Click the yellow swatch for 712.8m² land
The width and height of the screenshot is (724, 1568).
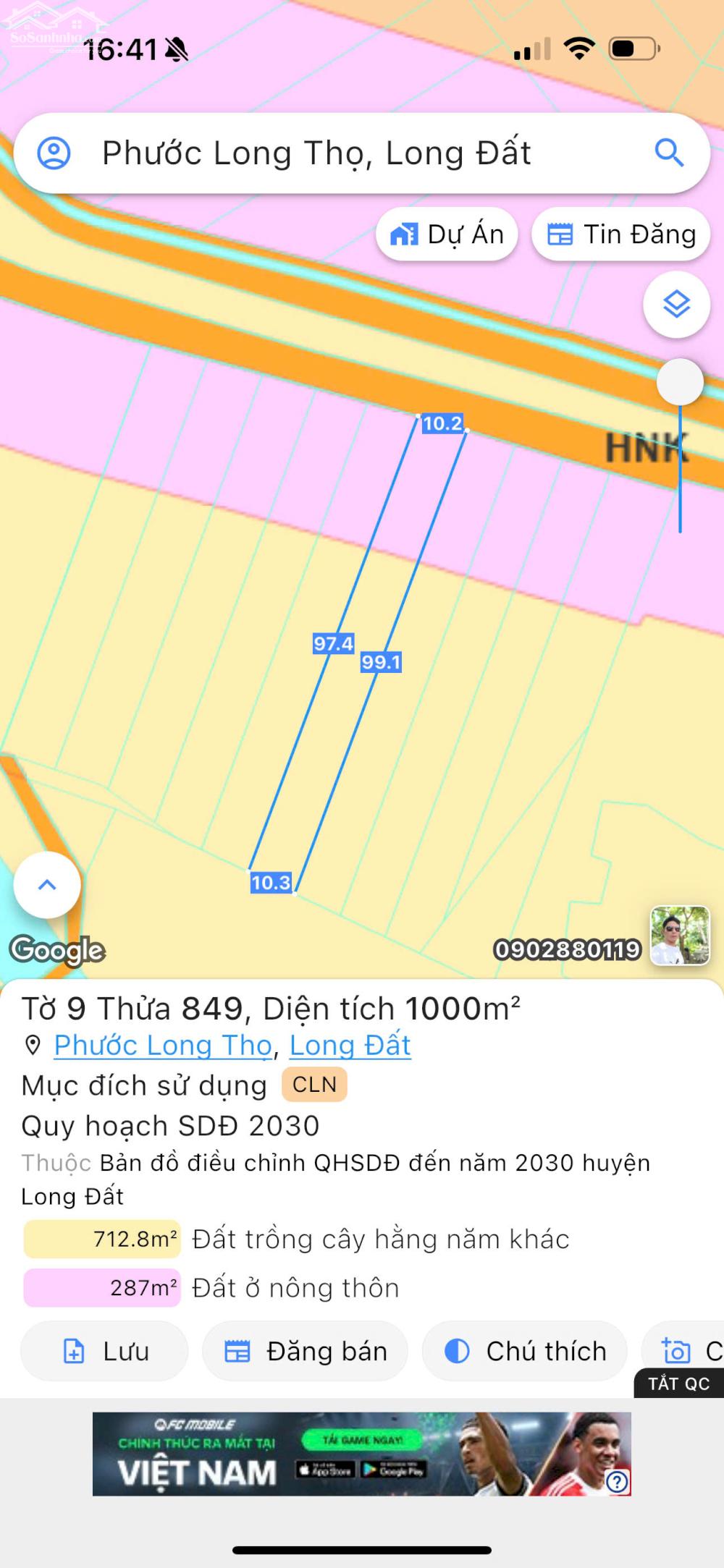coord(101,1239)
